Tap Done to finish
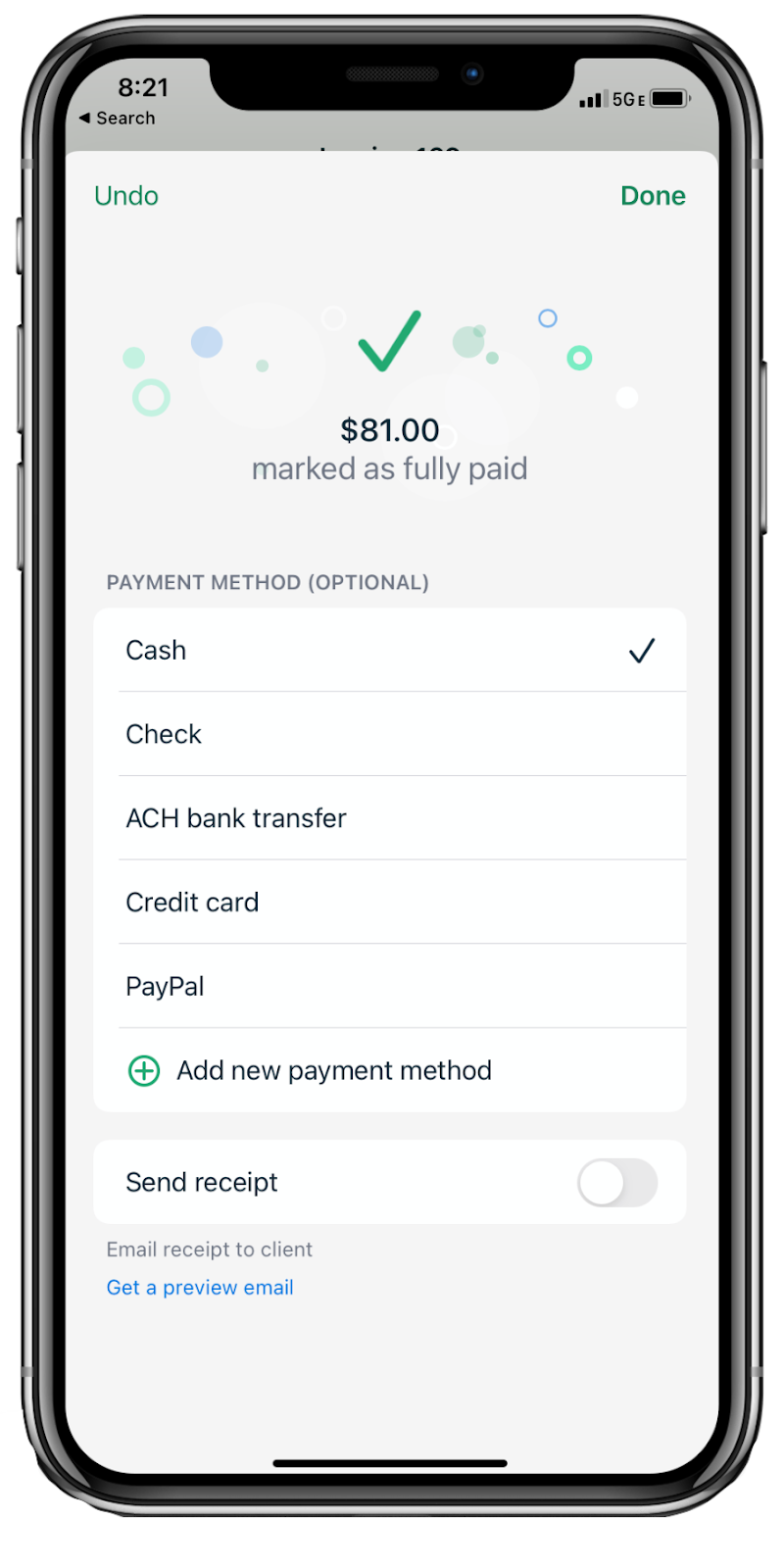 (x=653, y=196)
